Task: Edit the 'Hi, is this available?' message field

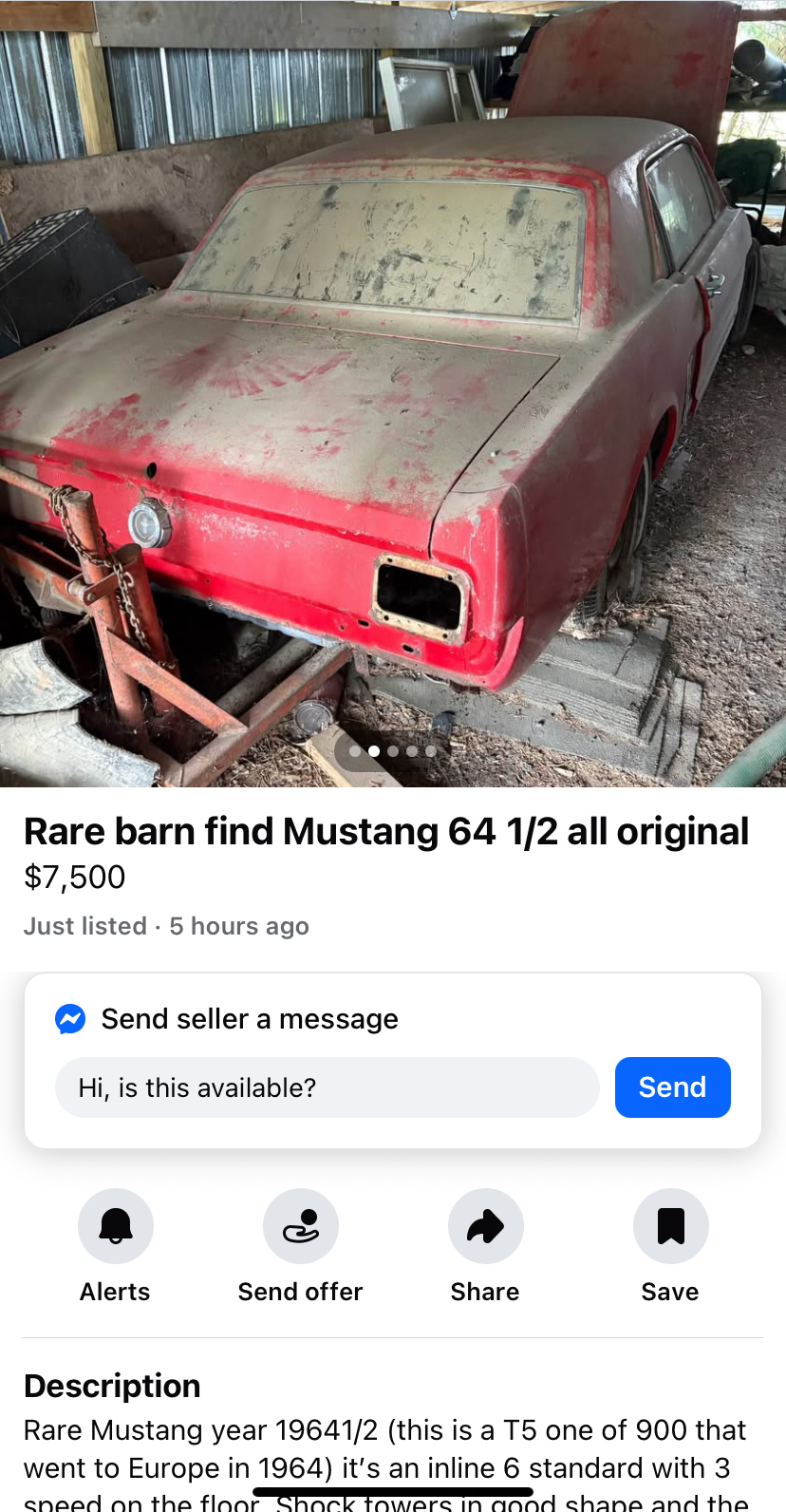Action: coord(327,1087)
